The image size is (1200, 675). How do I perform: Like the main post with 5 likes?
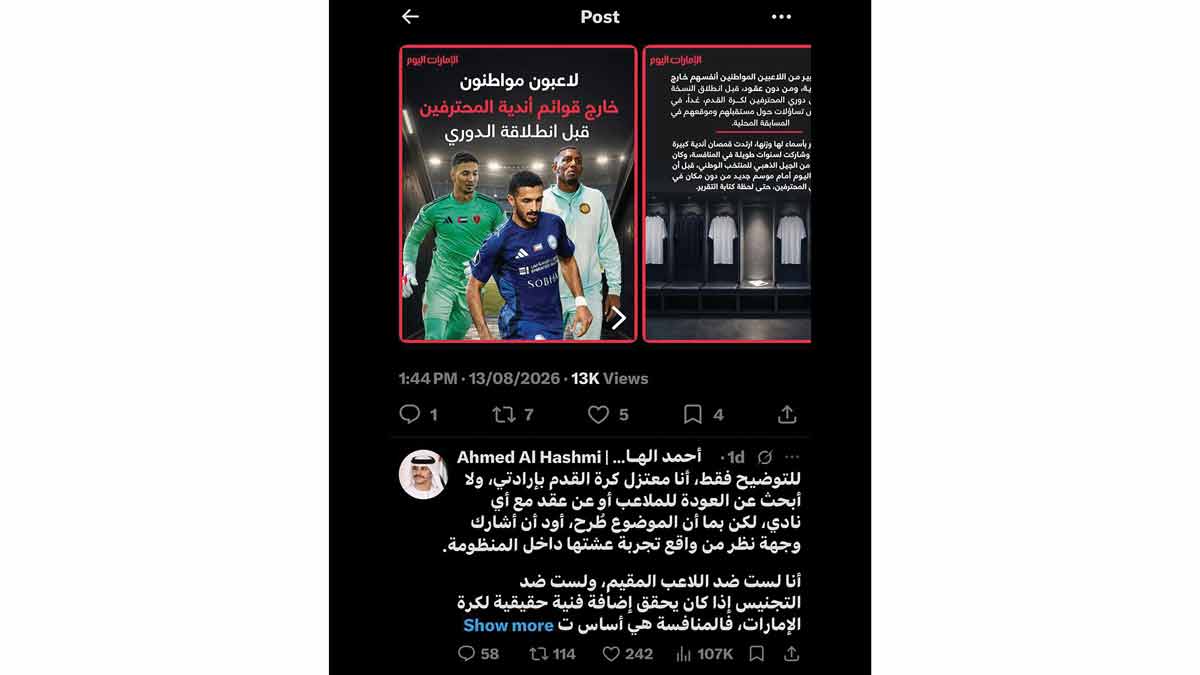(x=608, y=414)
